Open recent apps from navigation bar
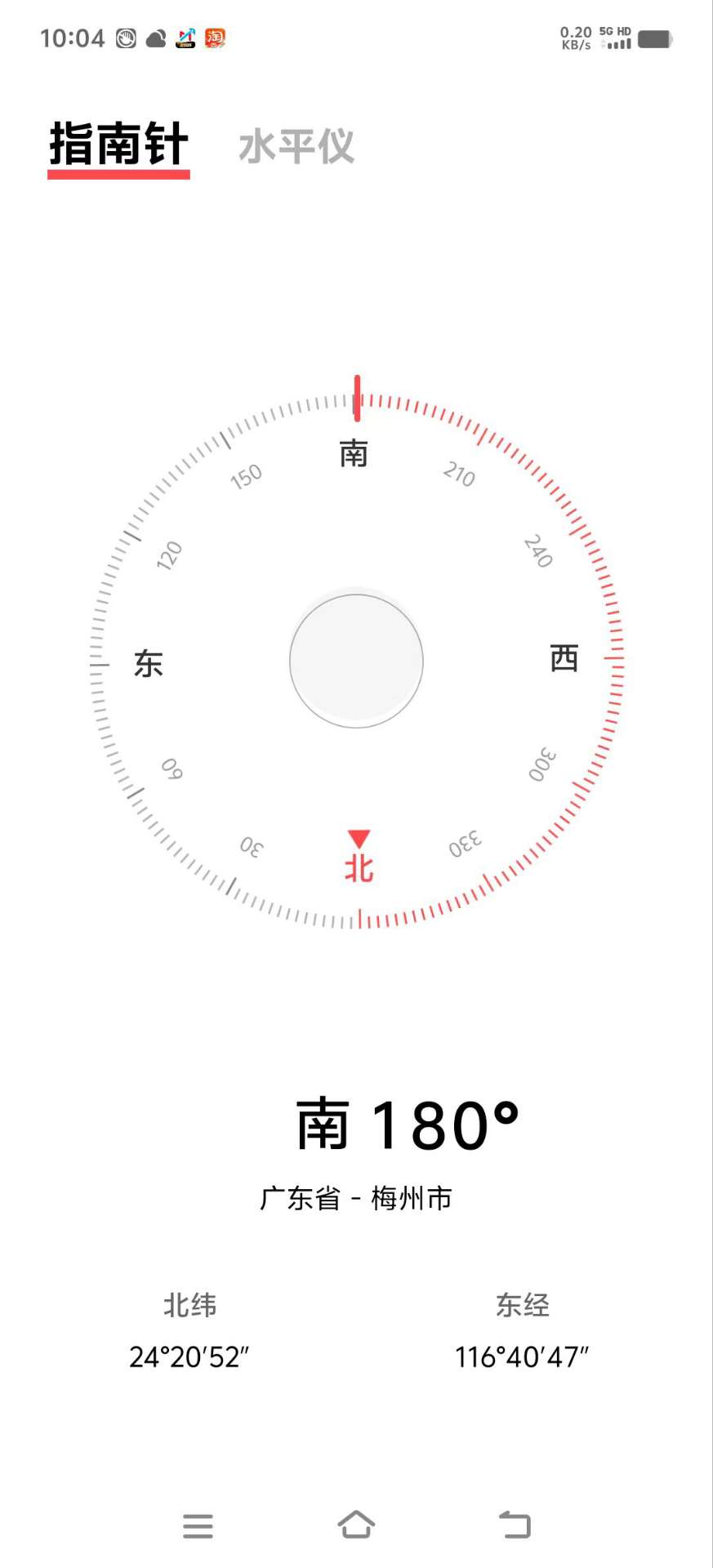This screenshot has height=1568, width=713. click(x=198, y=1526)
